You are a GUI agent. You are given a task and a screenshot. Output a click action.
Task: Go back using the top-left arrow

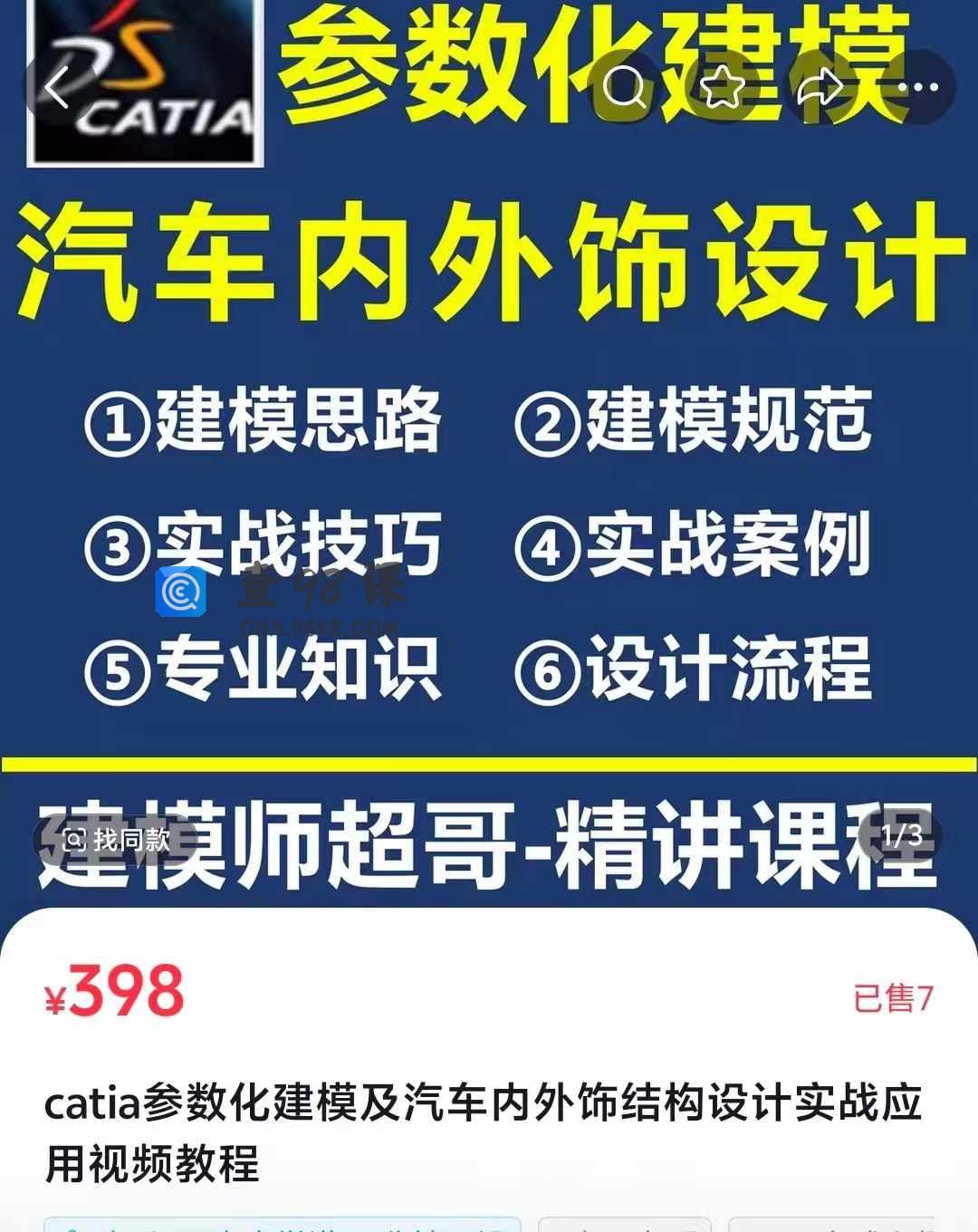coord(57,88)
